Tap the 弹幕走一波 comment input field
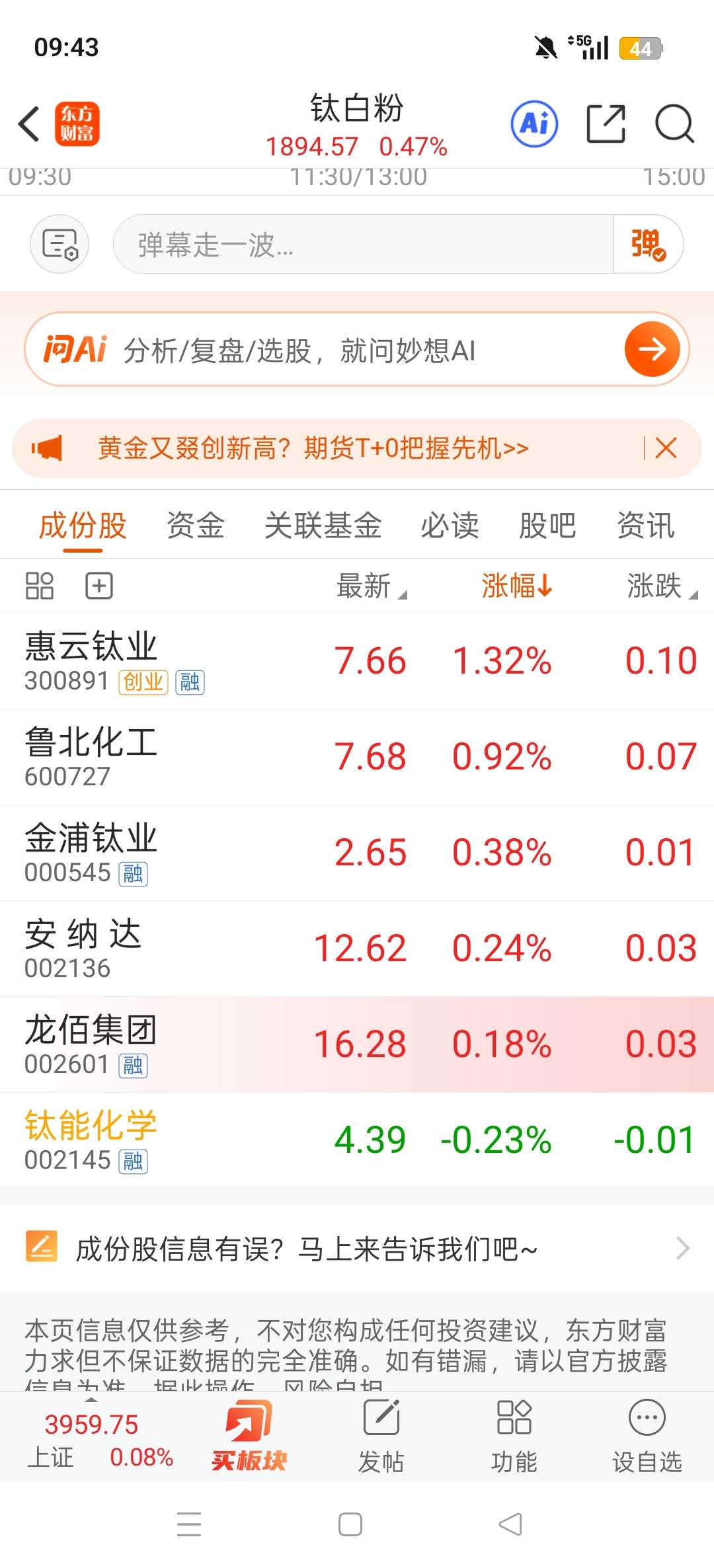This screenshot has height=1568, width=714. coord(363,244)
